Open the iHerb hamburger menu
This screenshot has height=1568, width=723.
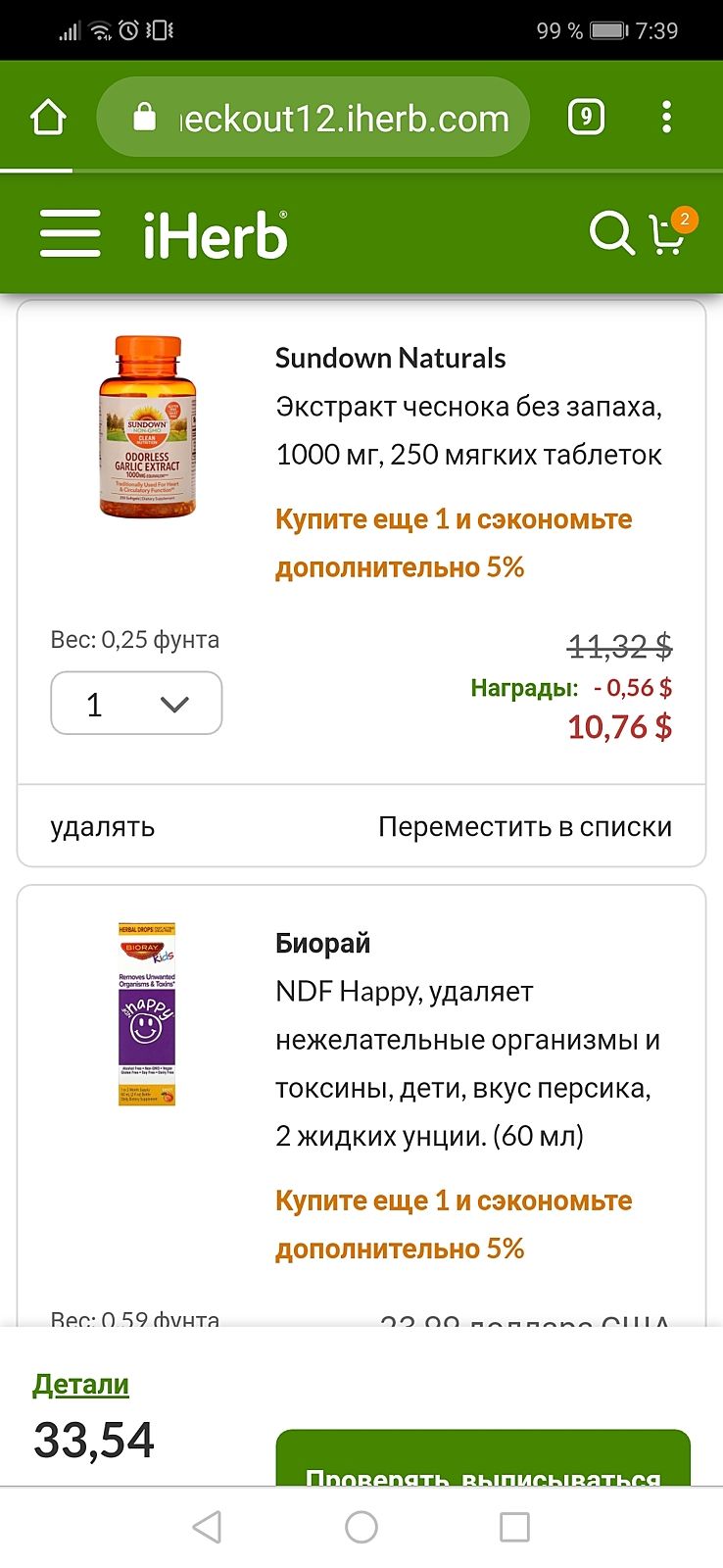click(70, 234)
